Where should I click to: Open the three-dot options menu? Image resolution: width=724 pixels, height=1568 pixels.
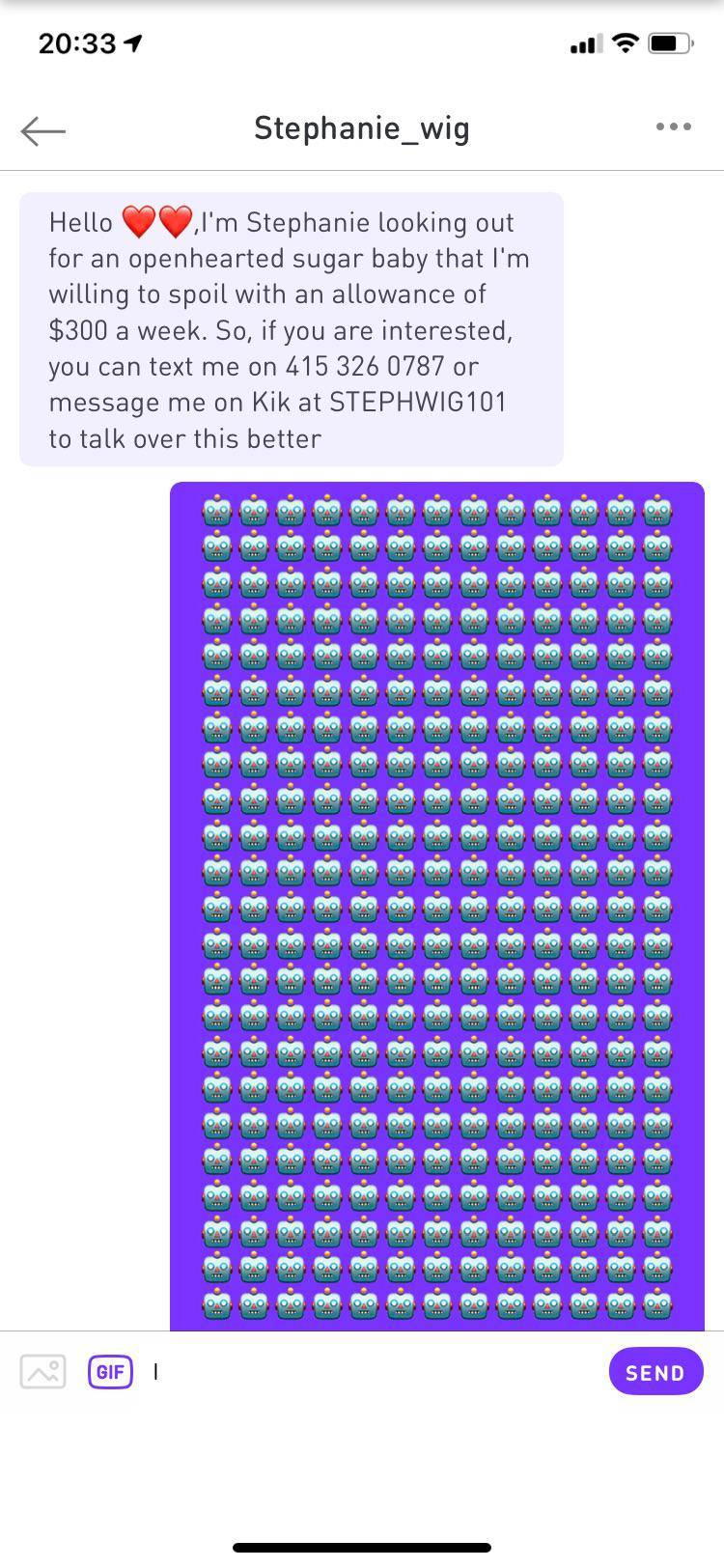tap(673, 126)
